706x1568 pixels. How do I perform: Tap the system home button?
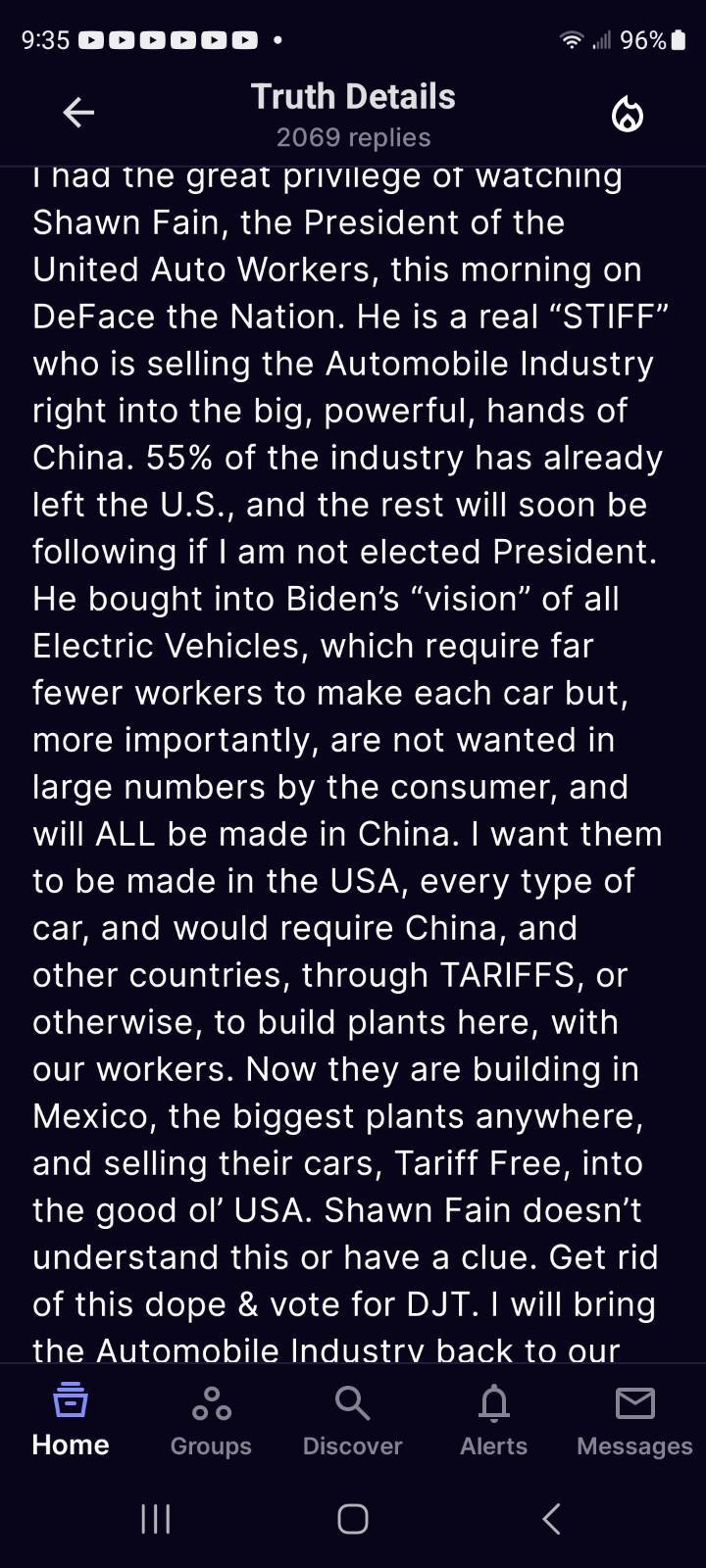tap(353, 1519)
